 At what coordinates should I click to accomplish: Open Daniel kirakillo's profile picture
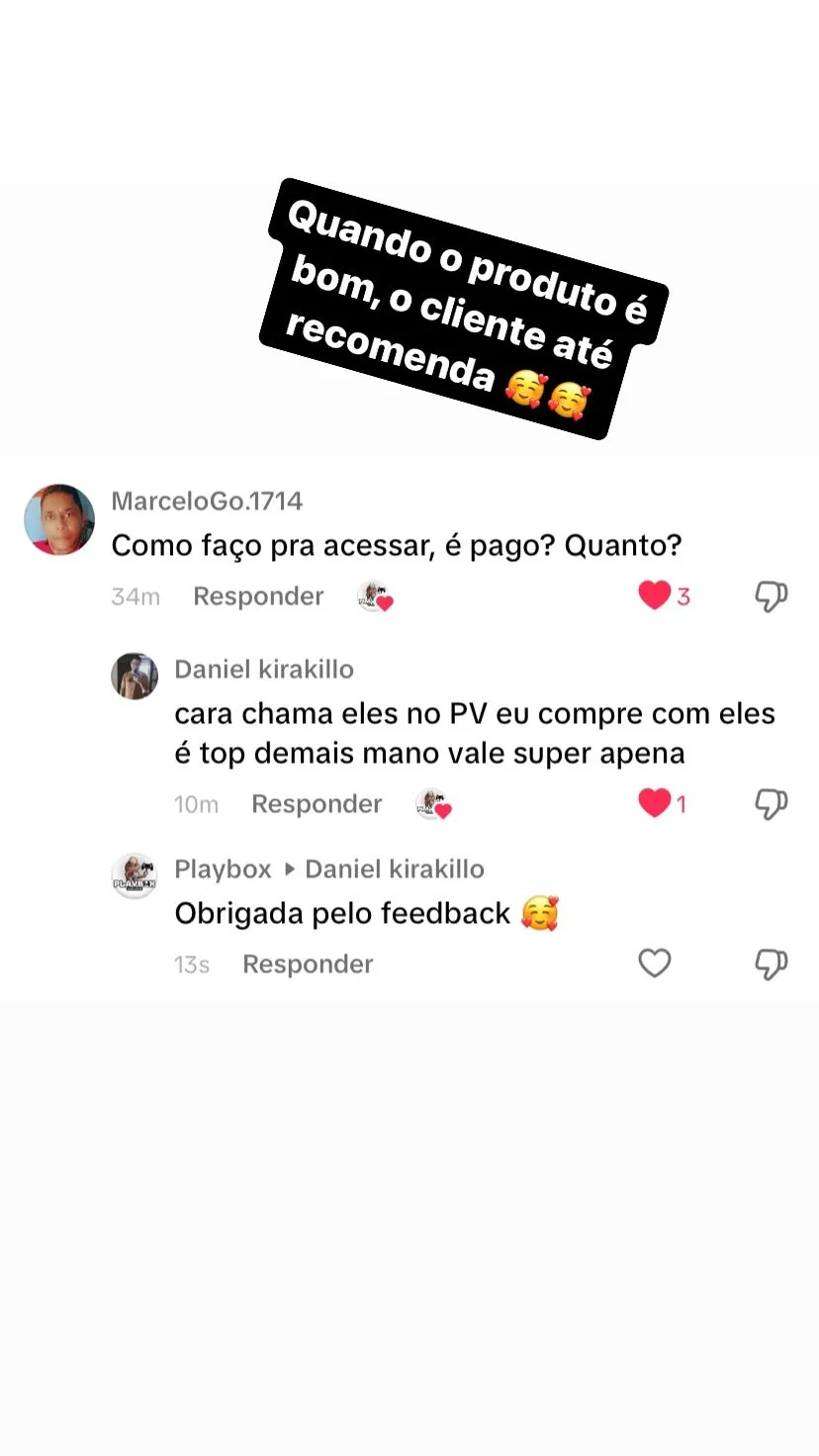click(134, 675)
